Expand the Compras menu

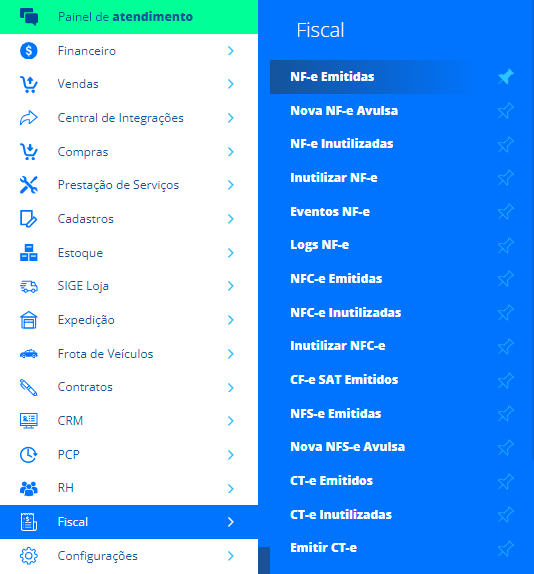point(129,152)
